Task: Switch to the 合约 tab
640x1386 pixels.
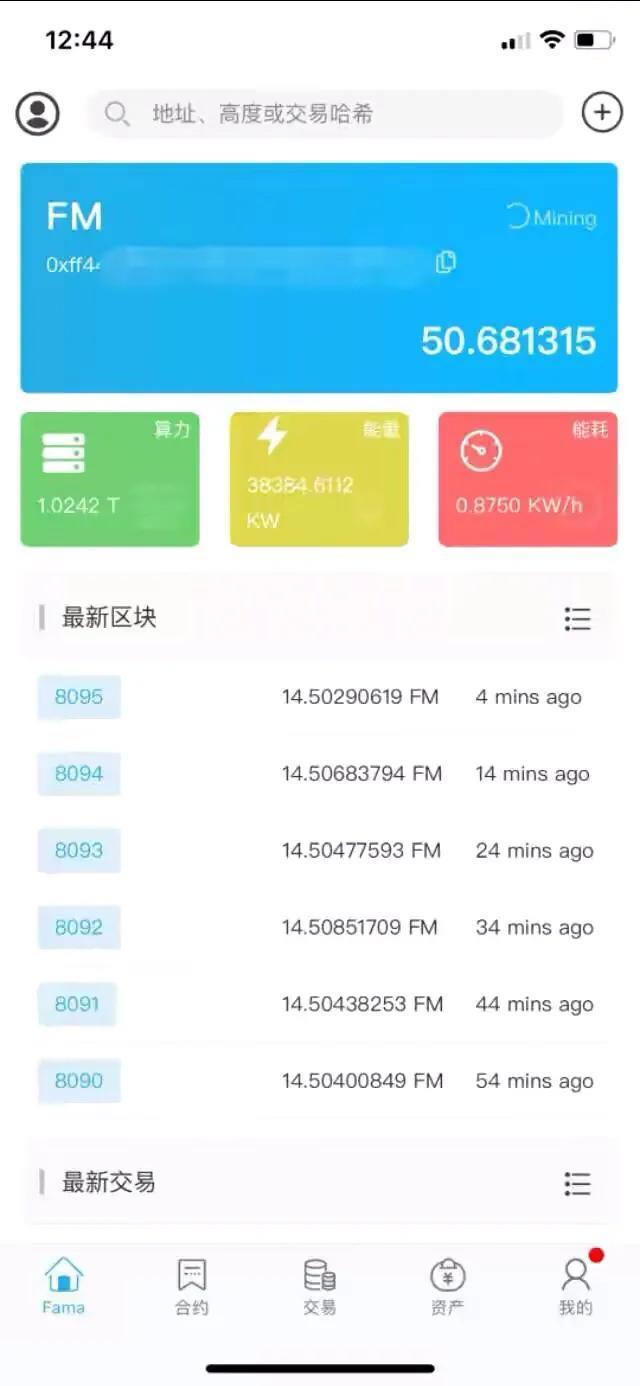Action: tap(192, 1287)
